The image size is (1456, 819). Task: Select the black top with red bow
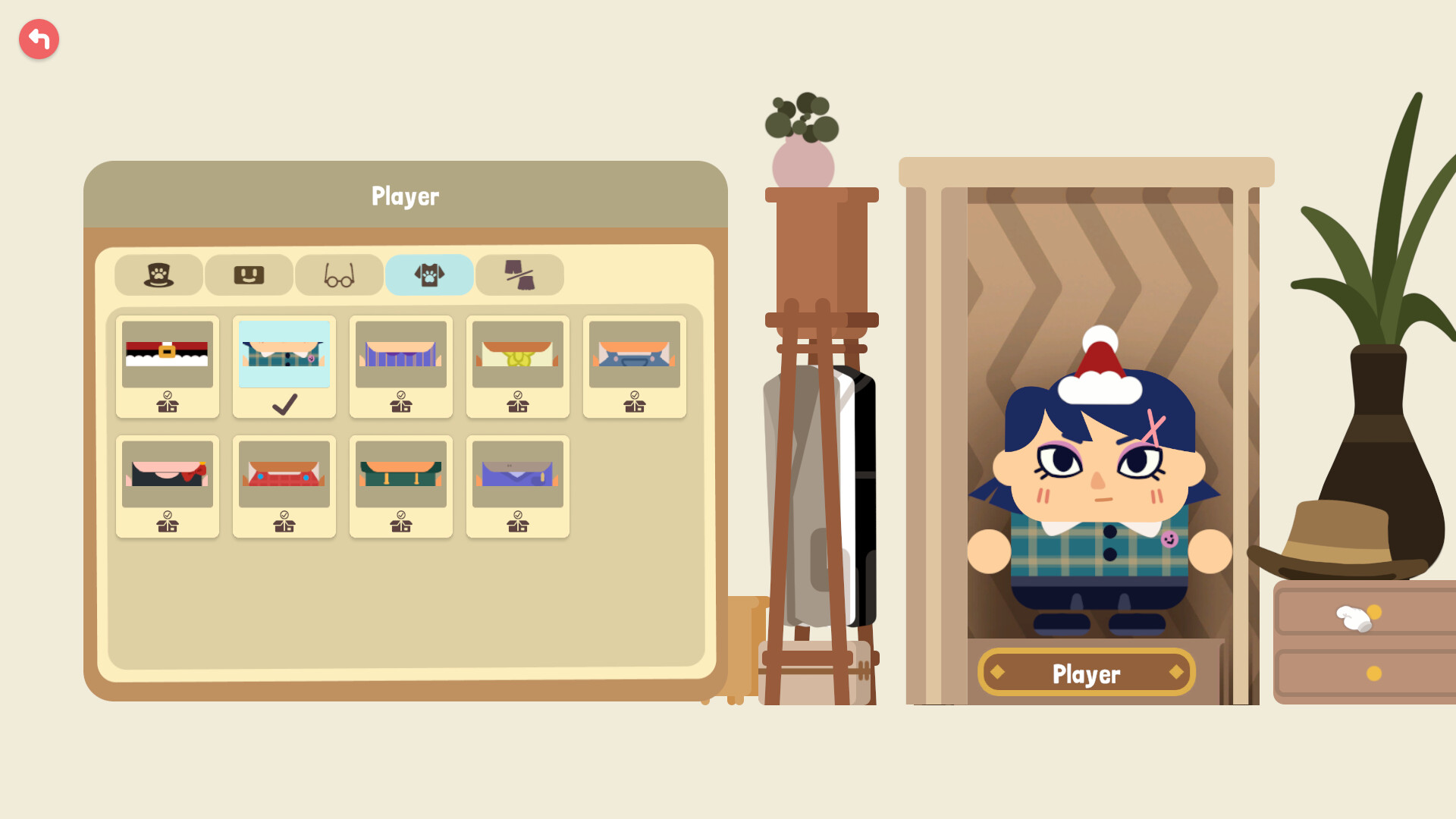(168, 486)
